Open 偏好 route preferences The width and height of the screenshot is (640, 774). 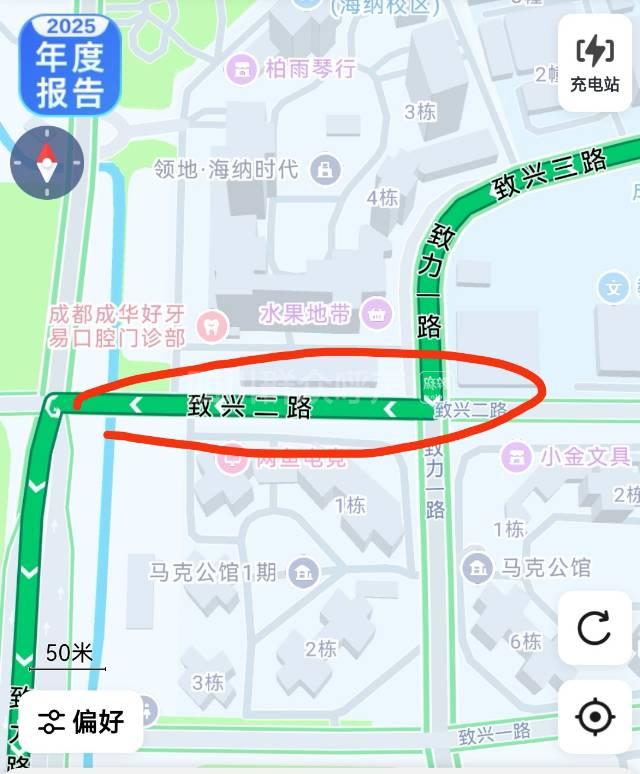[82, 721]
